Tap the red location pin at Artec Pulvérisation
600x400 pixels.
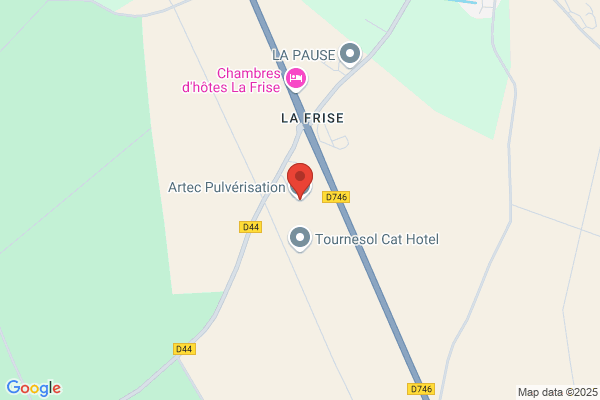click(300, 181)
